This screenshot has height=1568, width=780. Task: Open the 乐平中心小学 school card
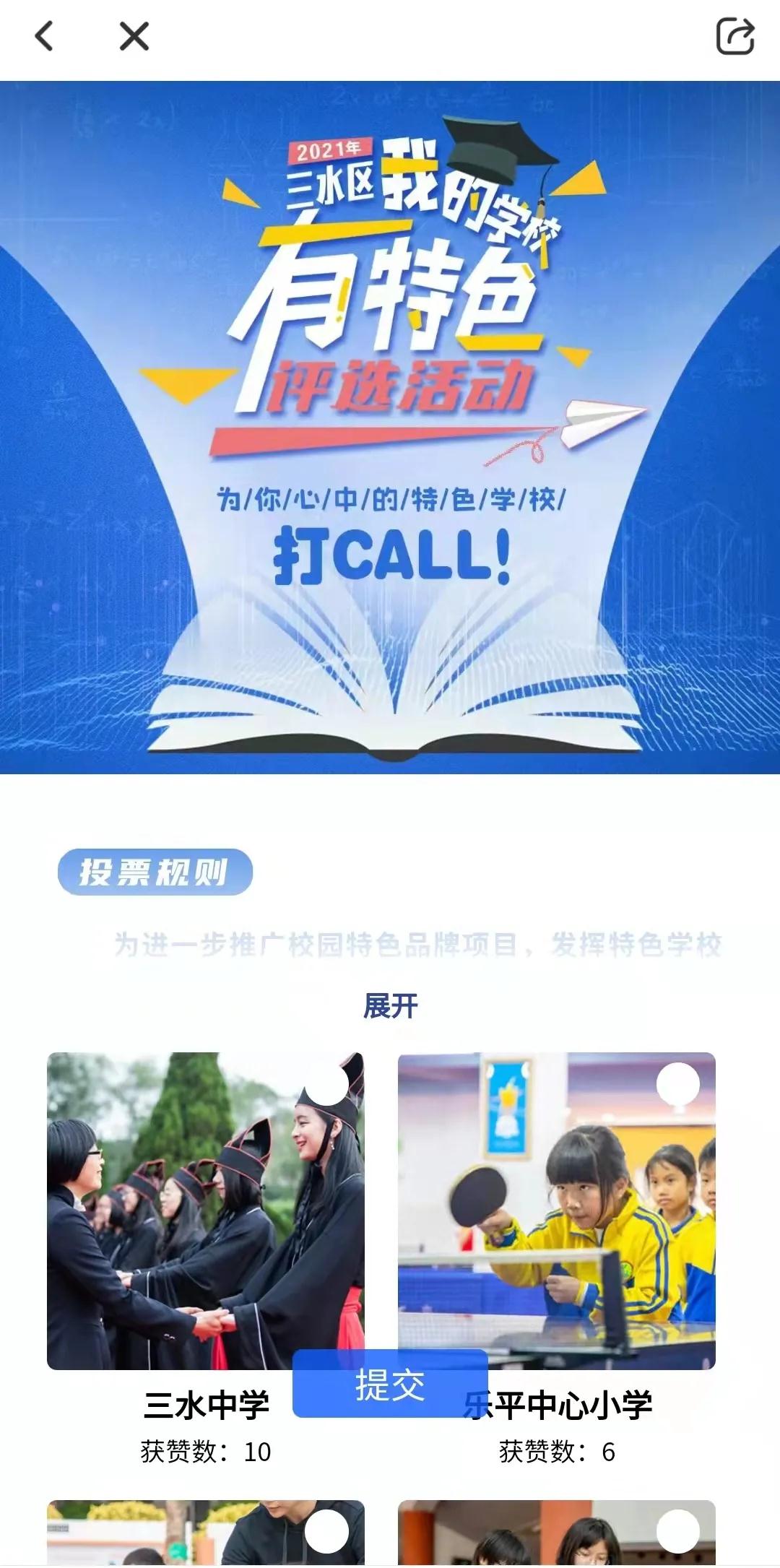[x=557, y=1257]
